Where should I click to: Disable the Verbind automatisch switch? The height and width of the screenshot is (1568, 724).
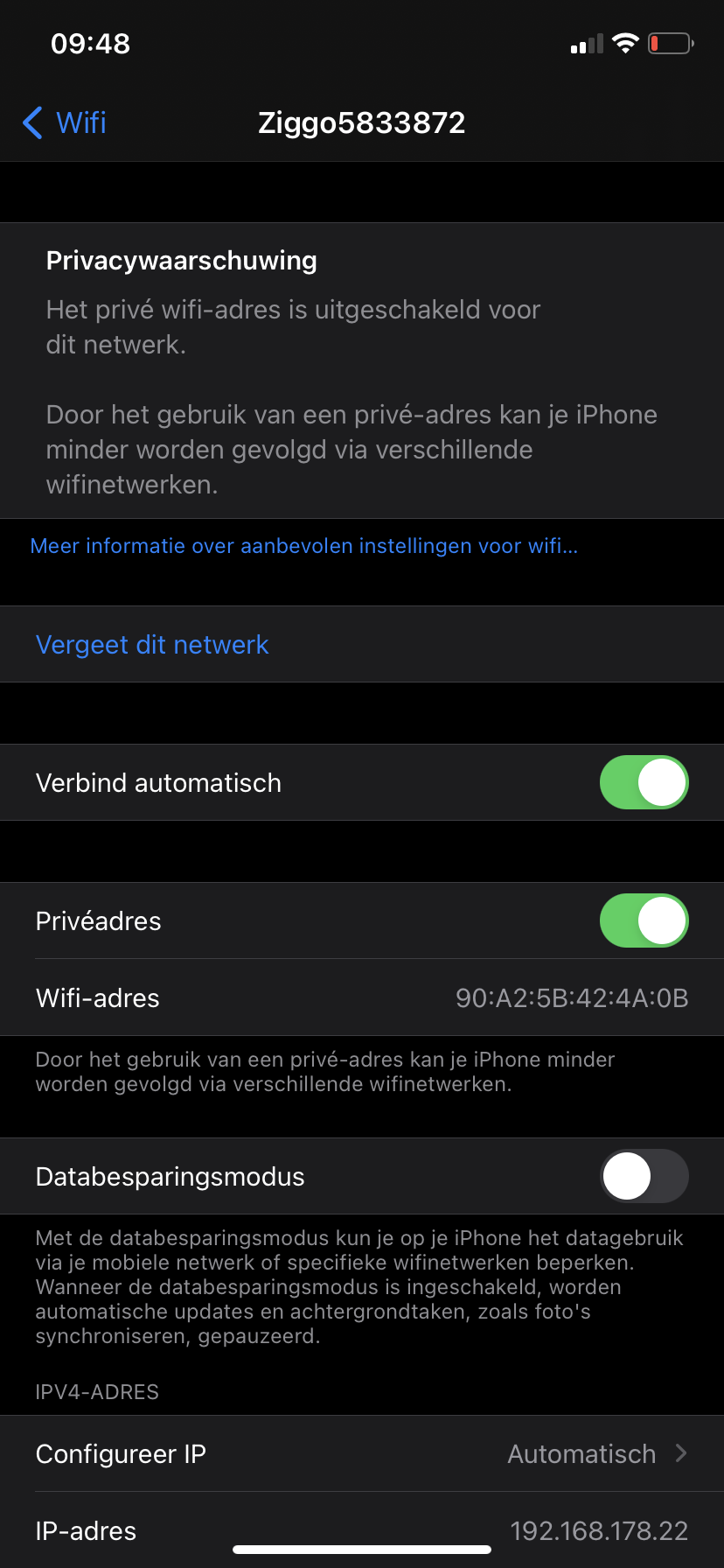click(644, 782)
